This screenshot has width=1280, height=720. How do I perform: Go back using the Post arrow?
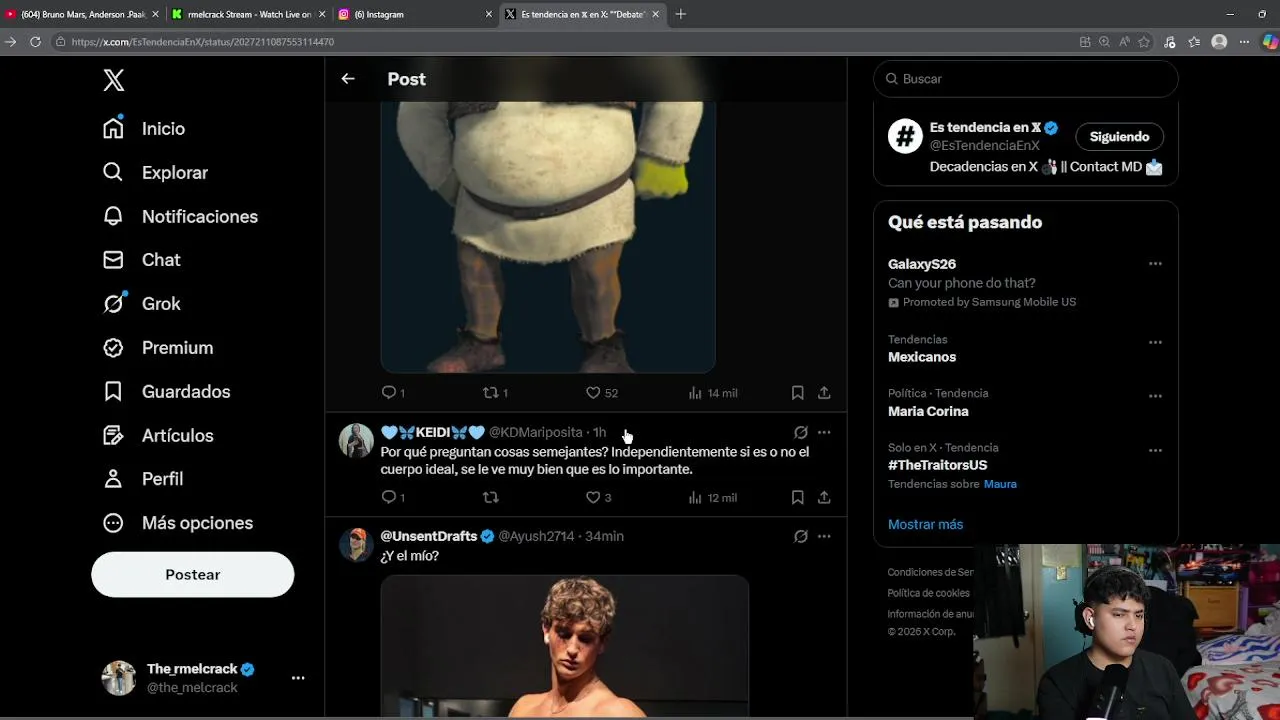point(348,79)
